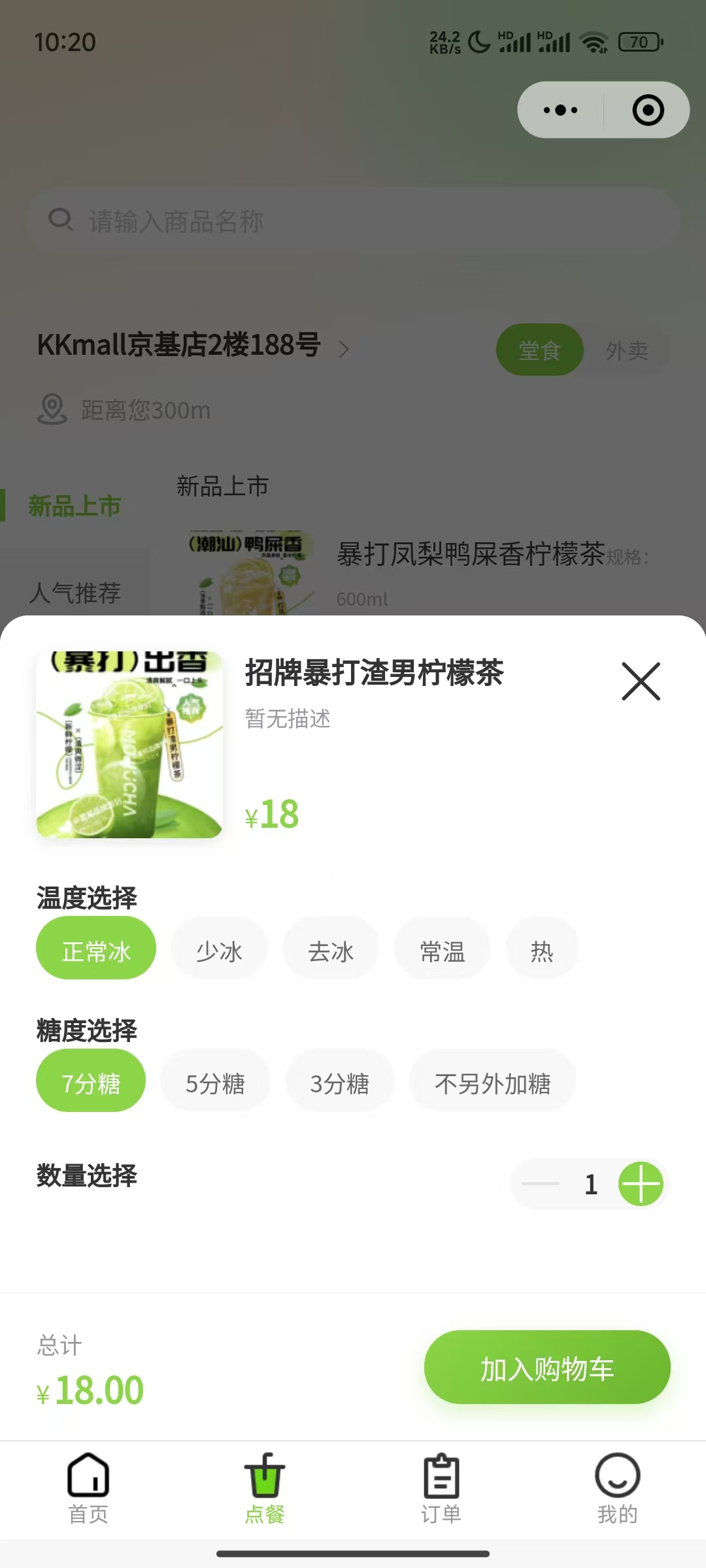Choose 不另外加糖 sugar option

click(494, 1083)
